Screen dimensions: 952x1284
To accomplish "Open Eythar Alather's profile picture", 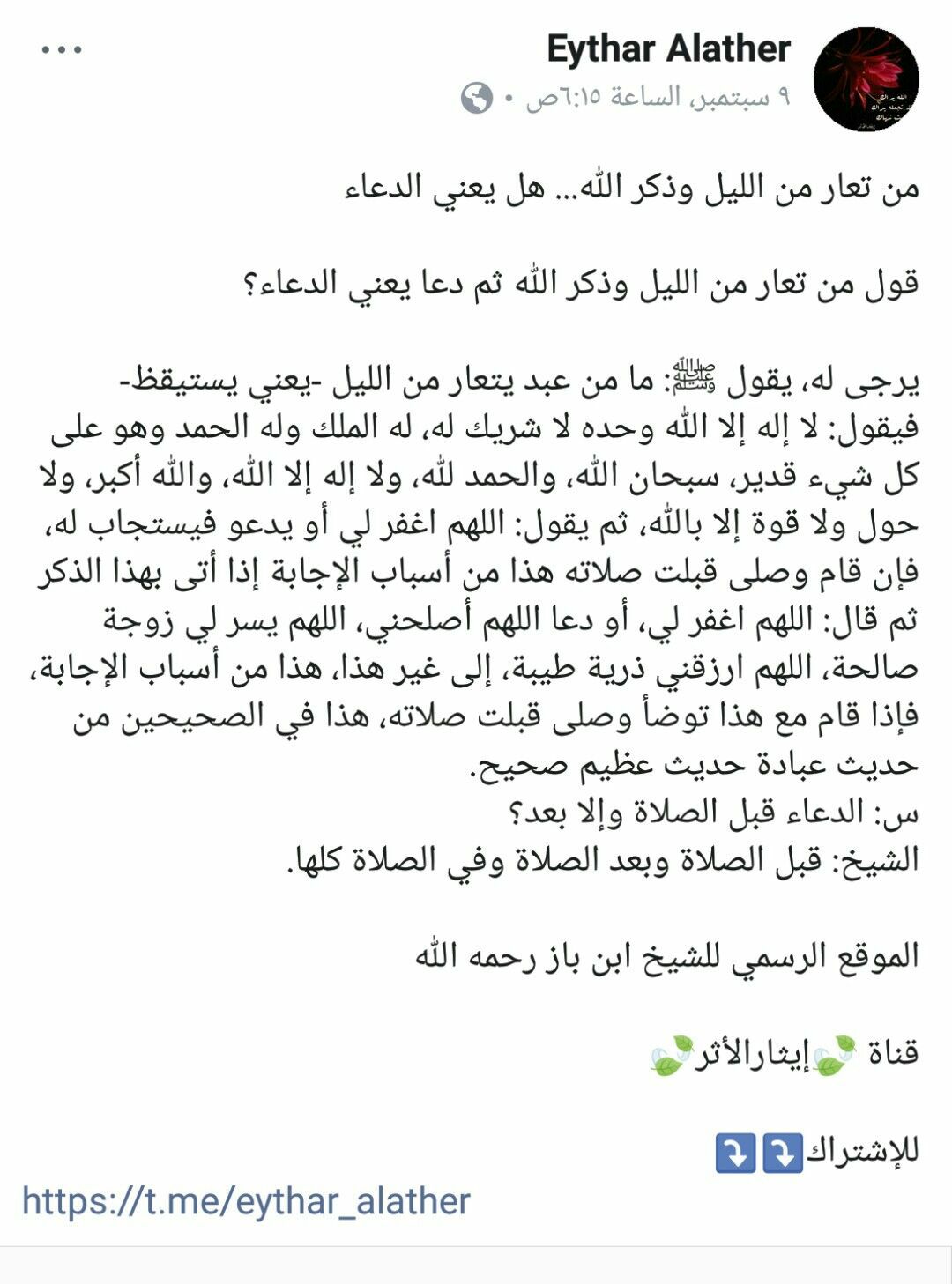I will [866, 79].
